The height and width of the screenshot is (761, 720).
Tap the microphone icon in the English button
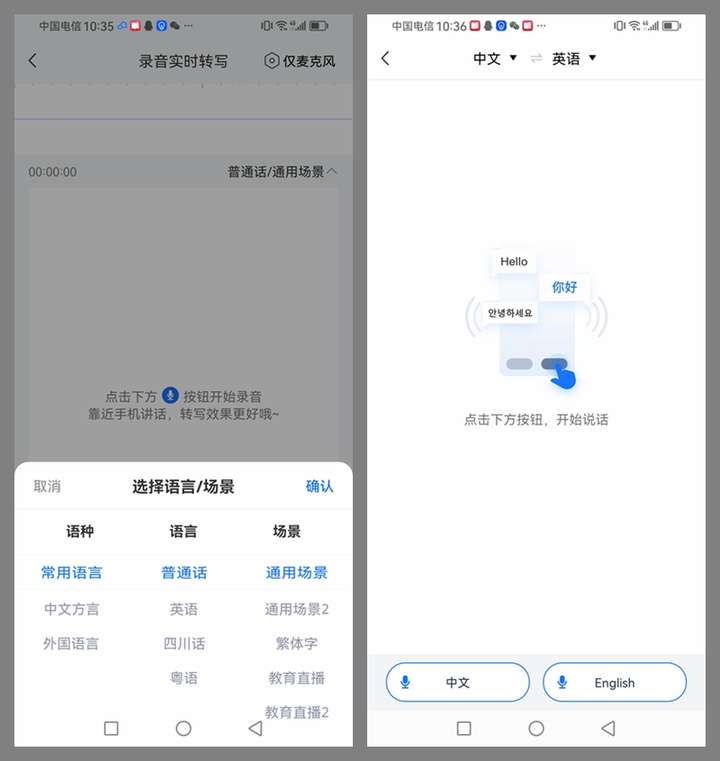565,682
